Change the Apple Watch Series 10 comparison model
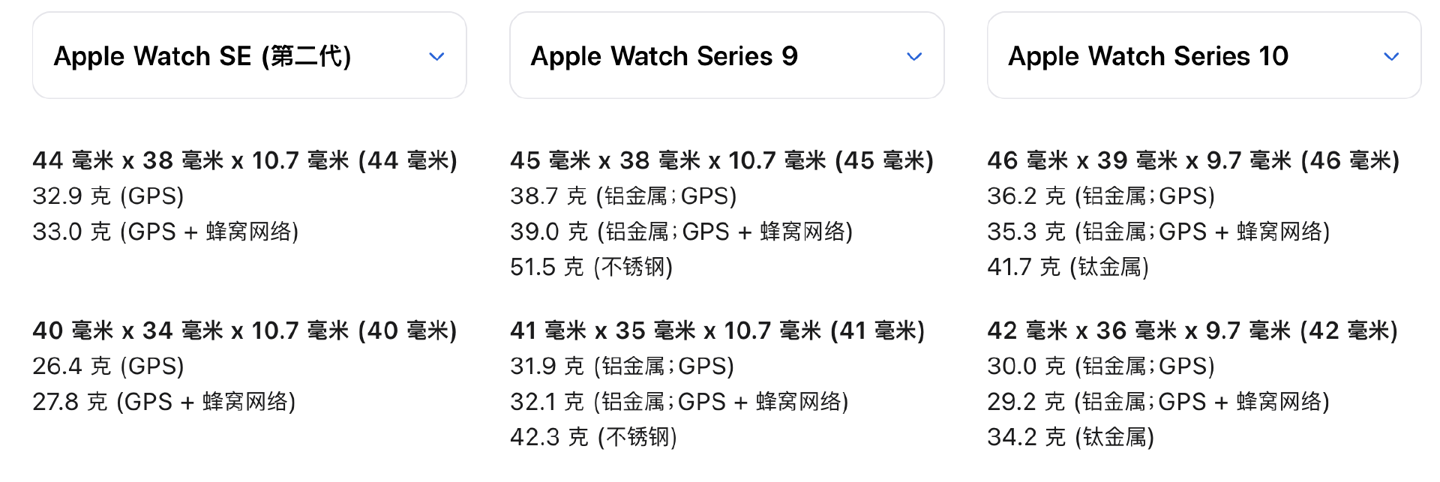 click(x=1203, y=56)
